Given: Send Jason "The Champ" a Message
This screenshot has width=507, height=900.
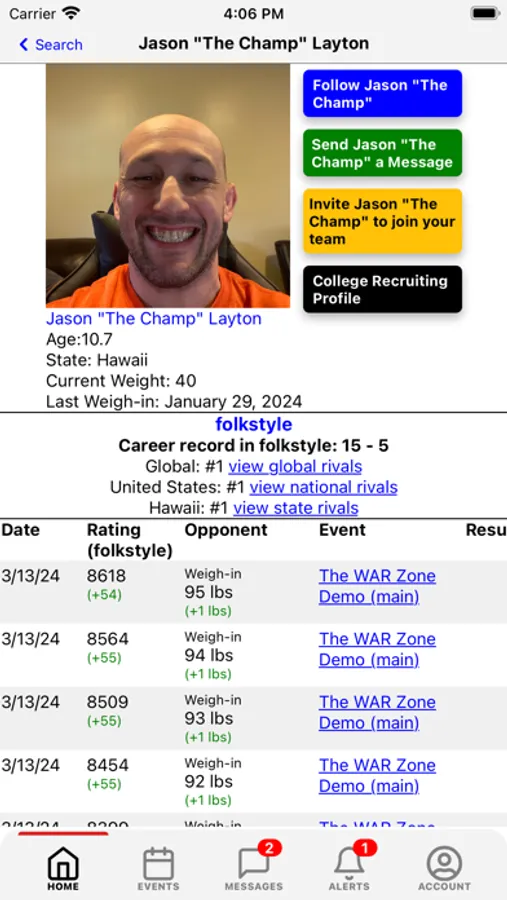Looking at the screenshot, I should pyautogui.click(x=382, y=153).
